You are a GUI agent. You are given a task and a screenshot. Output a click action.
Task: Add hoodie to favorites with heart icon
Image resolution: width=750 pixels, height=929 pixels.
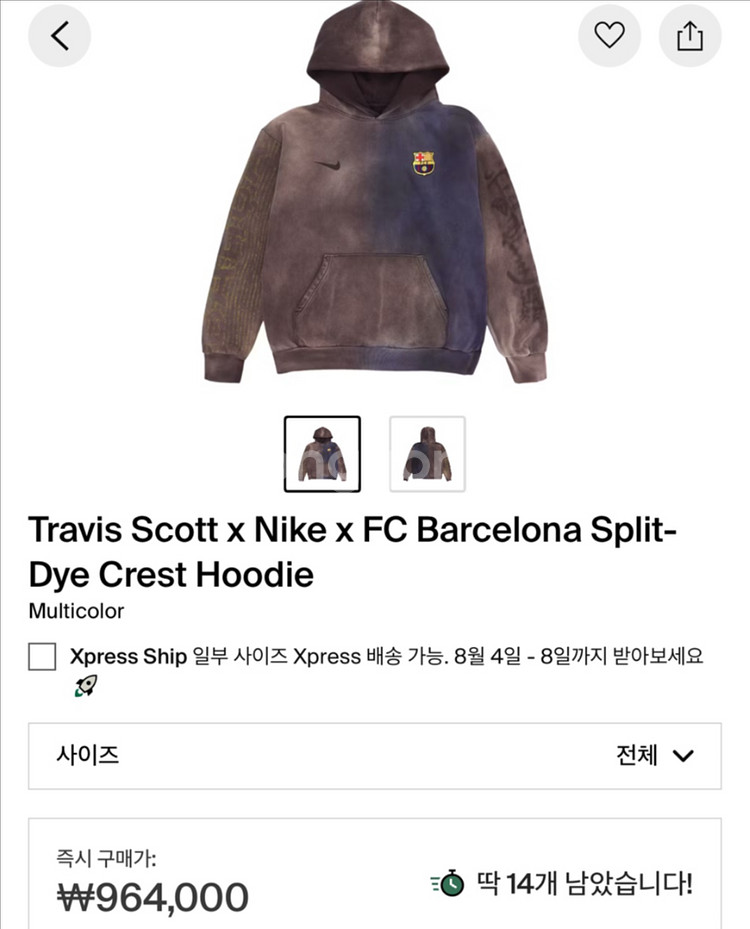coord(609,36)
